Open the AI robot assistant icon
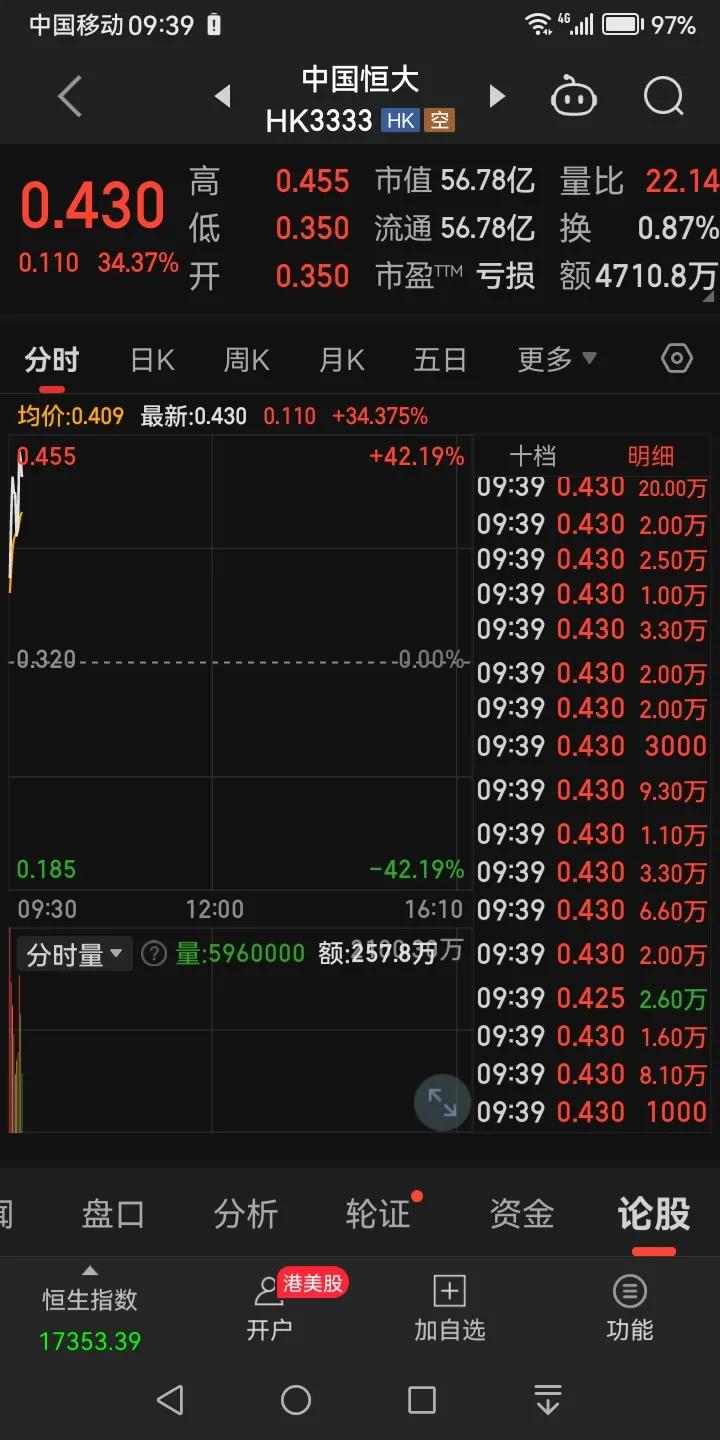The width and height of the screenshot is (720, 1440). click(573, 96)
